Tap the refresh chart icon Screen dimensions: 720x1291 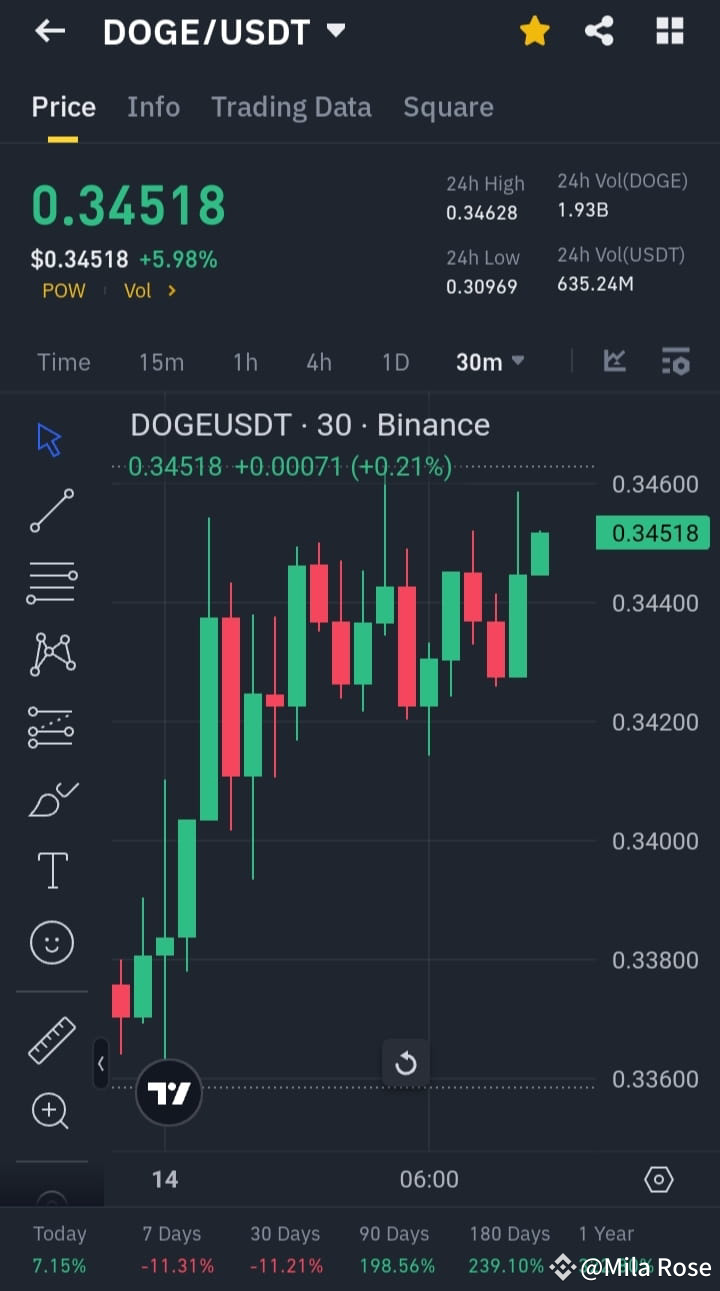(406, 1063)
